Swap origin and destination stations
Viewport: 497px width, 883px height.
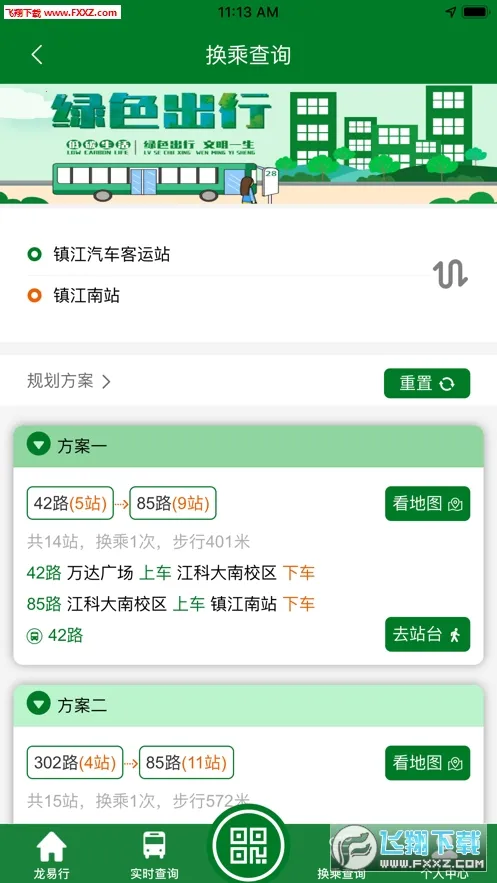coord(450,274)
